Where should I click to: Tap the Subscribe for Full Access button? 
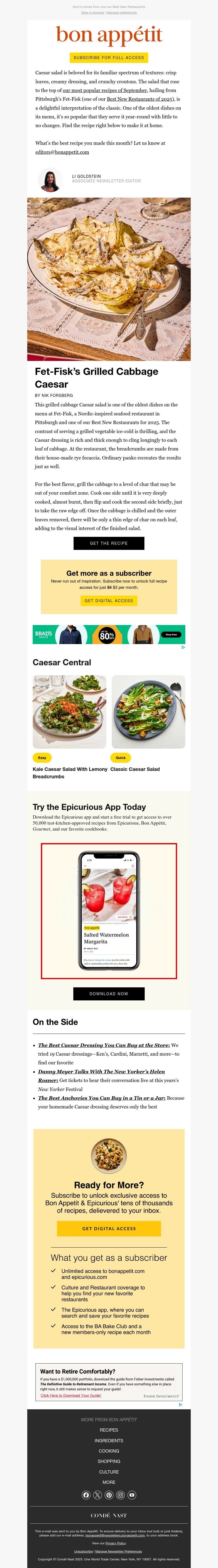[109, 58]
